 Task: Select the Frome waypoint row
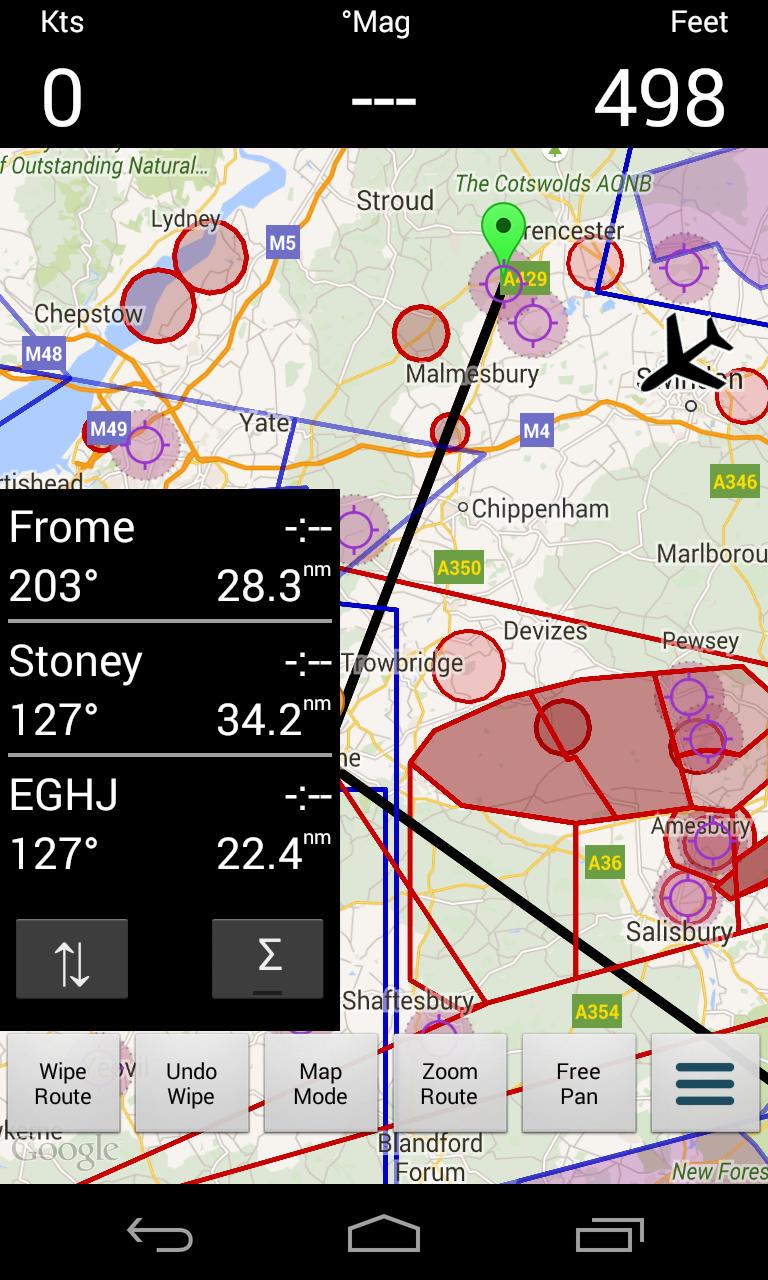[169, 556]
